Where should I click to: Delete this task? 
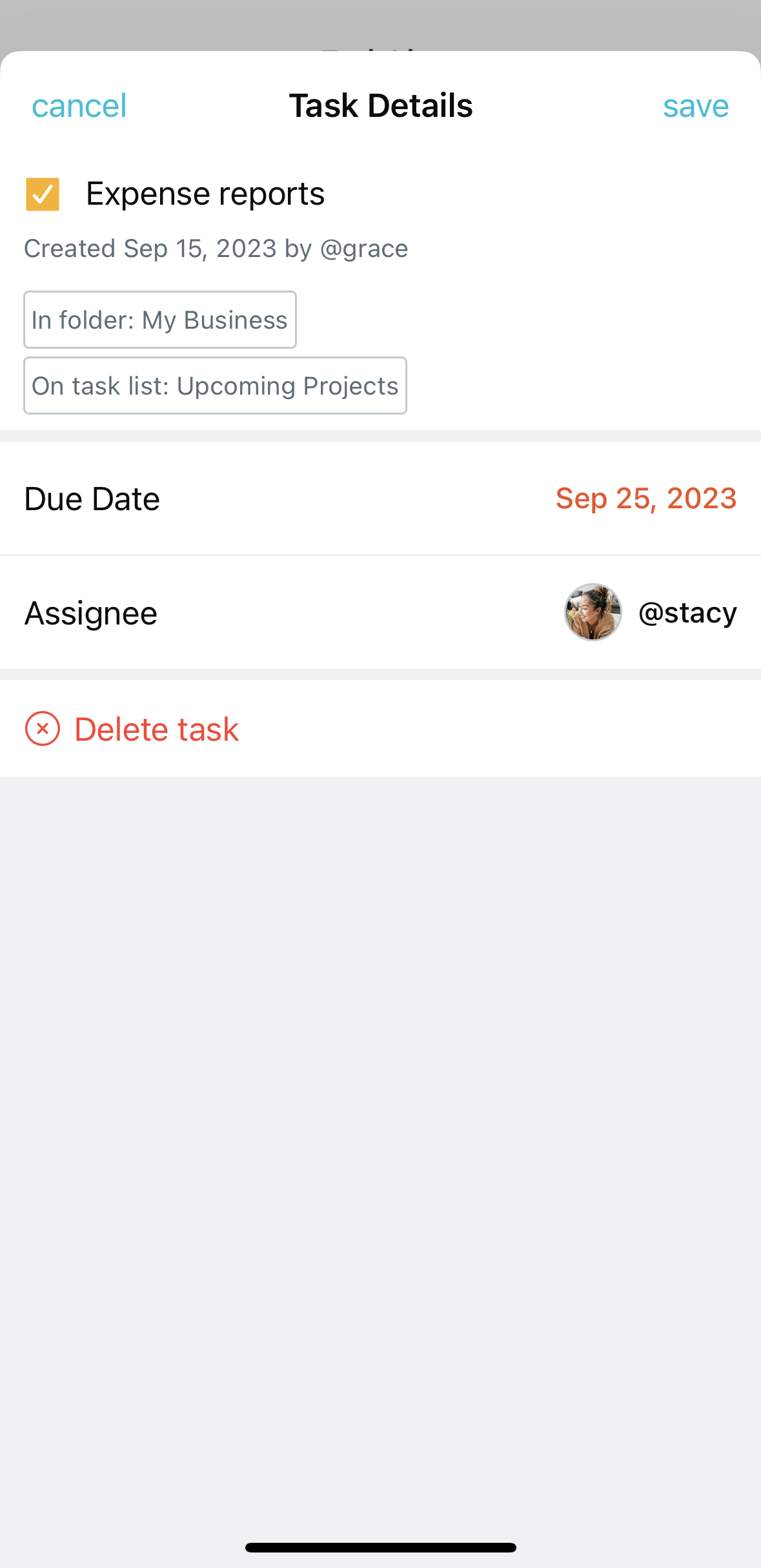click(x=132, y=729)
